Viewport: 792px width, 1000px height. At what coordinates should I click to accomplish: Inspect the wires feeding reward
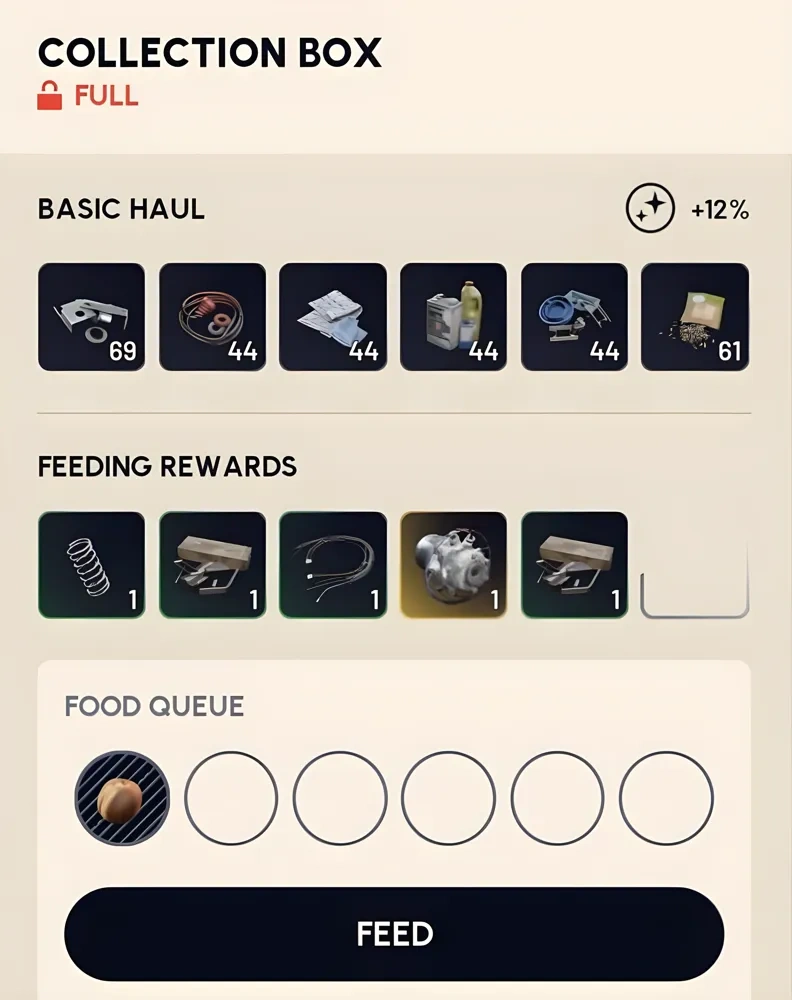tap(332, 565)
